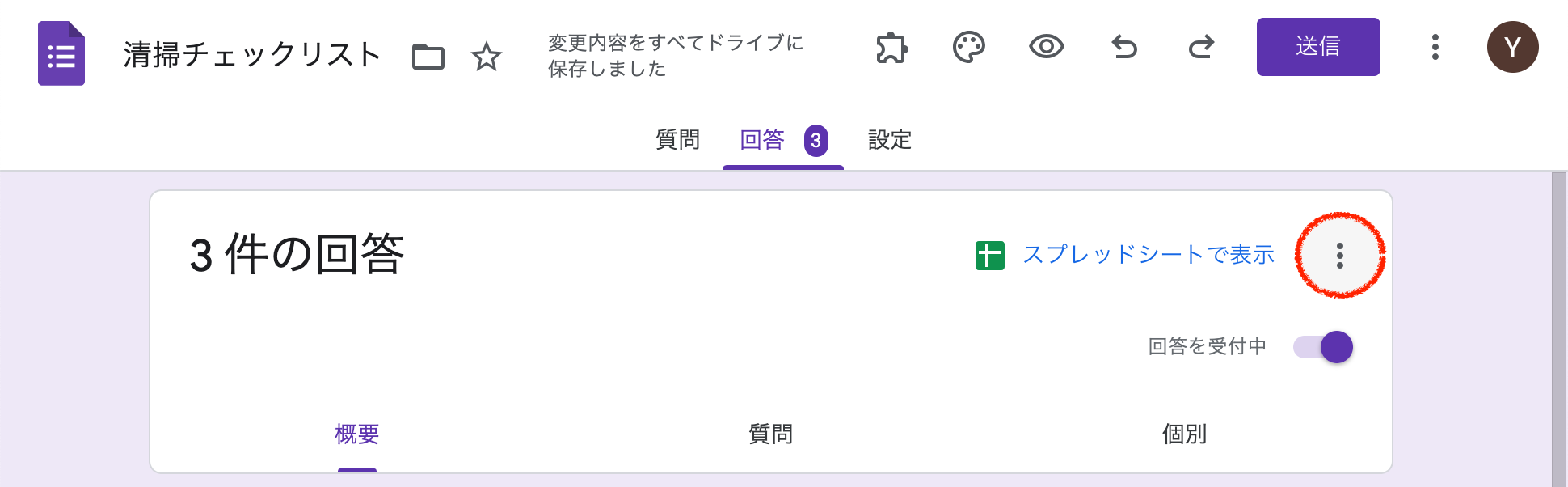This screenshot has width=1568, height=487.
Task: Preview the form with eye icon
Action: (x=1046, y=47)
